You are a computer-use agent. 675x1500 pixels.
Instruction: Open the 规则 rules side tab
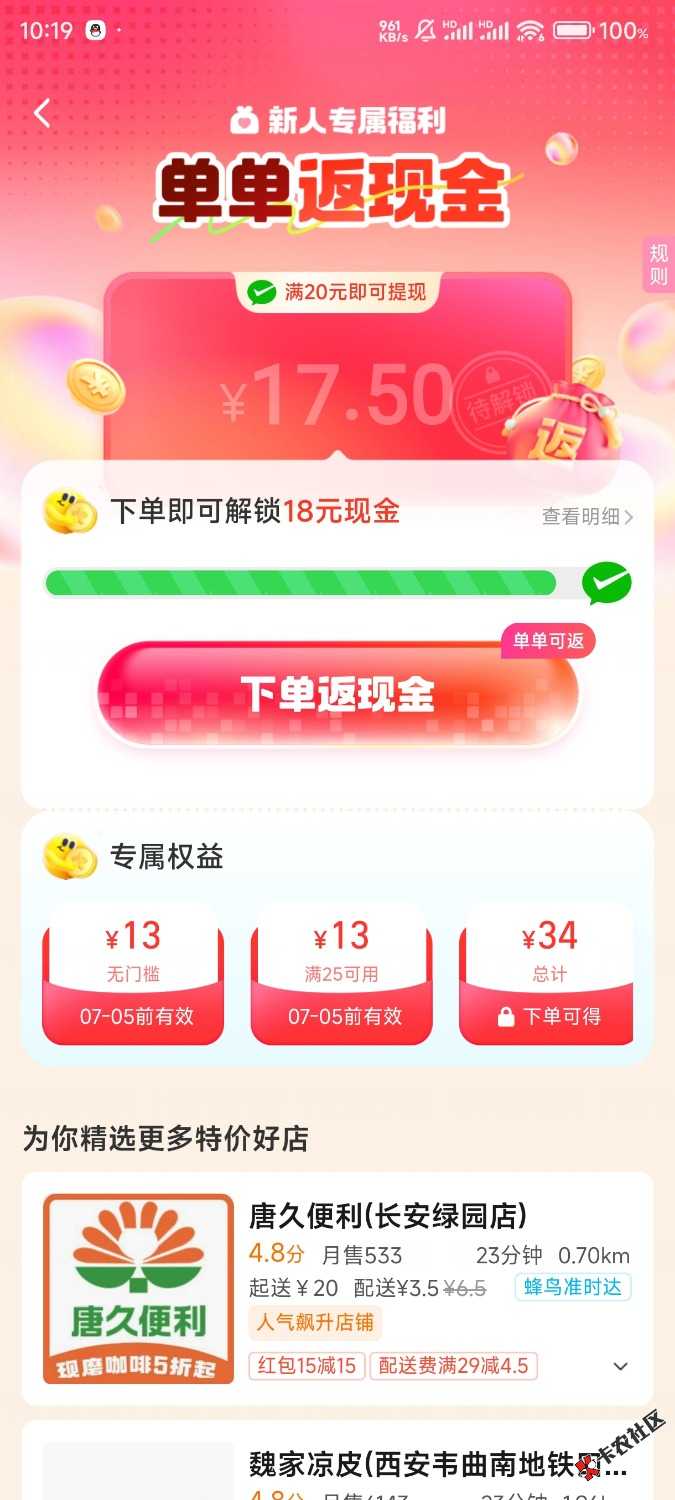pyautogui.click(x=658, y=265)
